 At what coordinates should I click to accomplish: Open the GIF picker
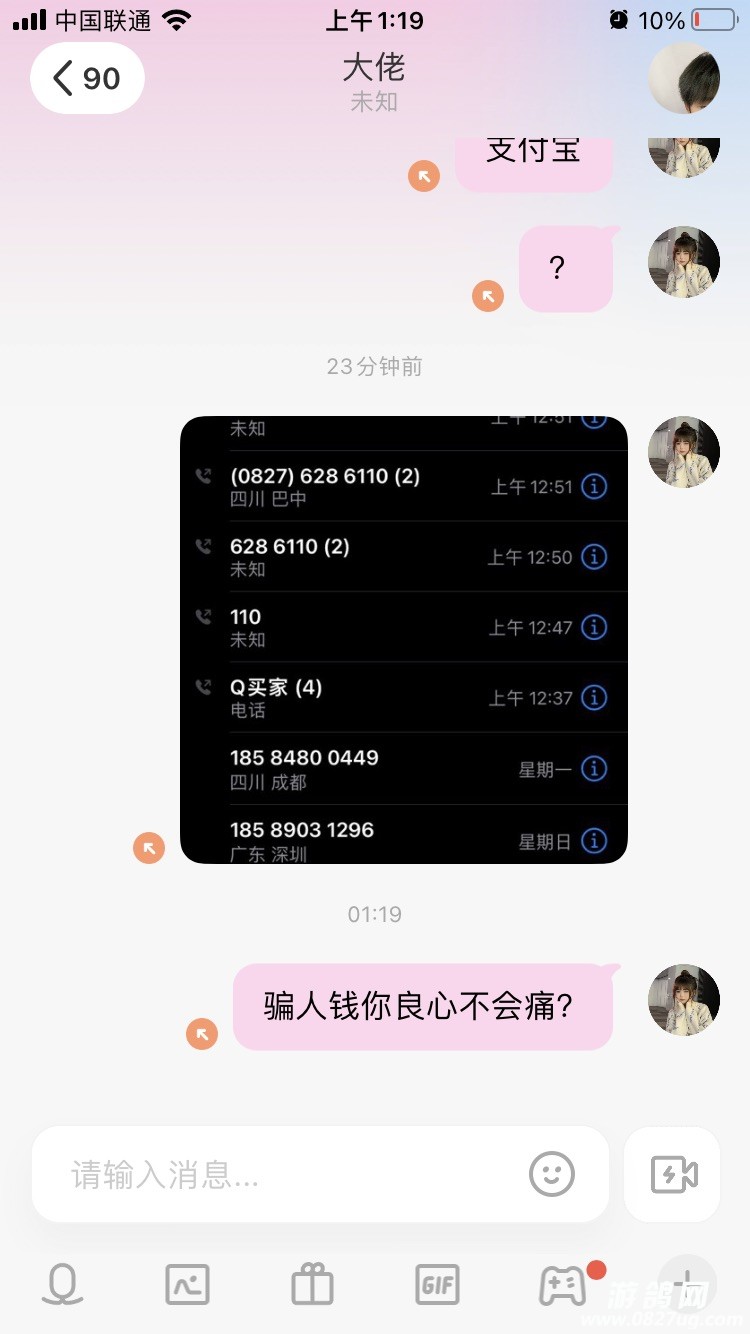click(437, 1284)
